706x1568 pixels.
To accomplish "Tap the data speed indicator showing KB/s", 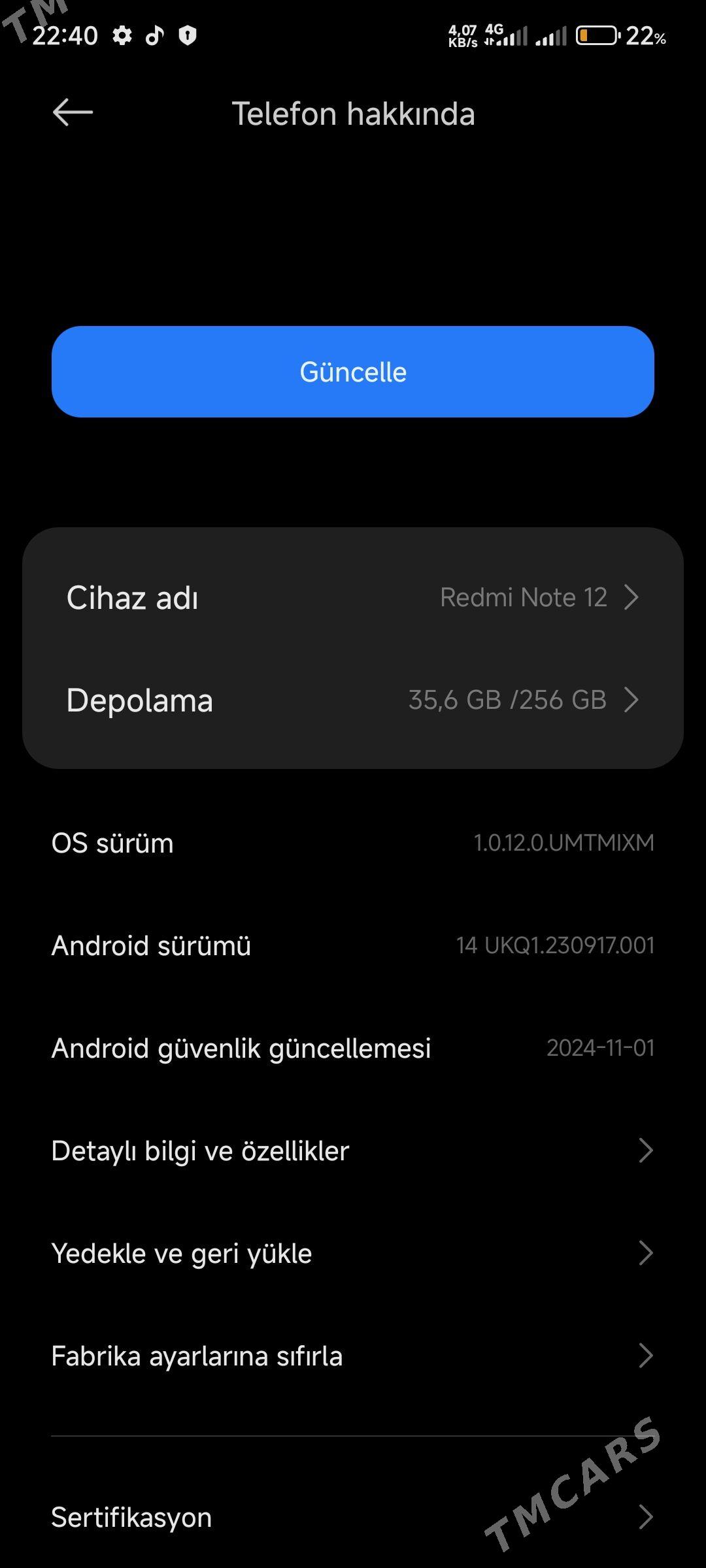I will pos(465,36).
